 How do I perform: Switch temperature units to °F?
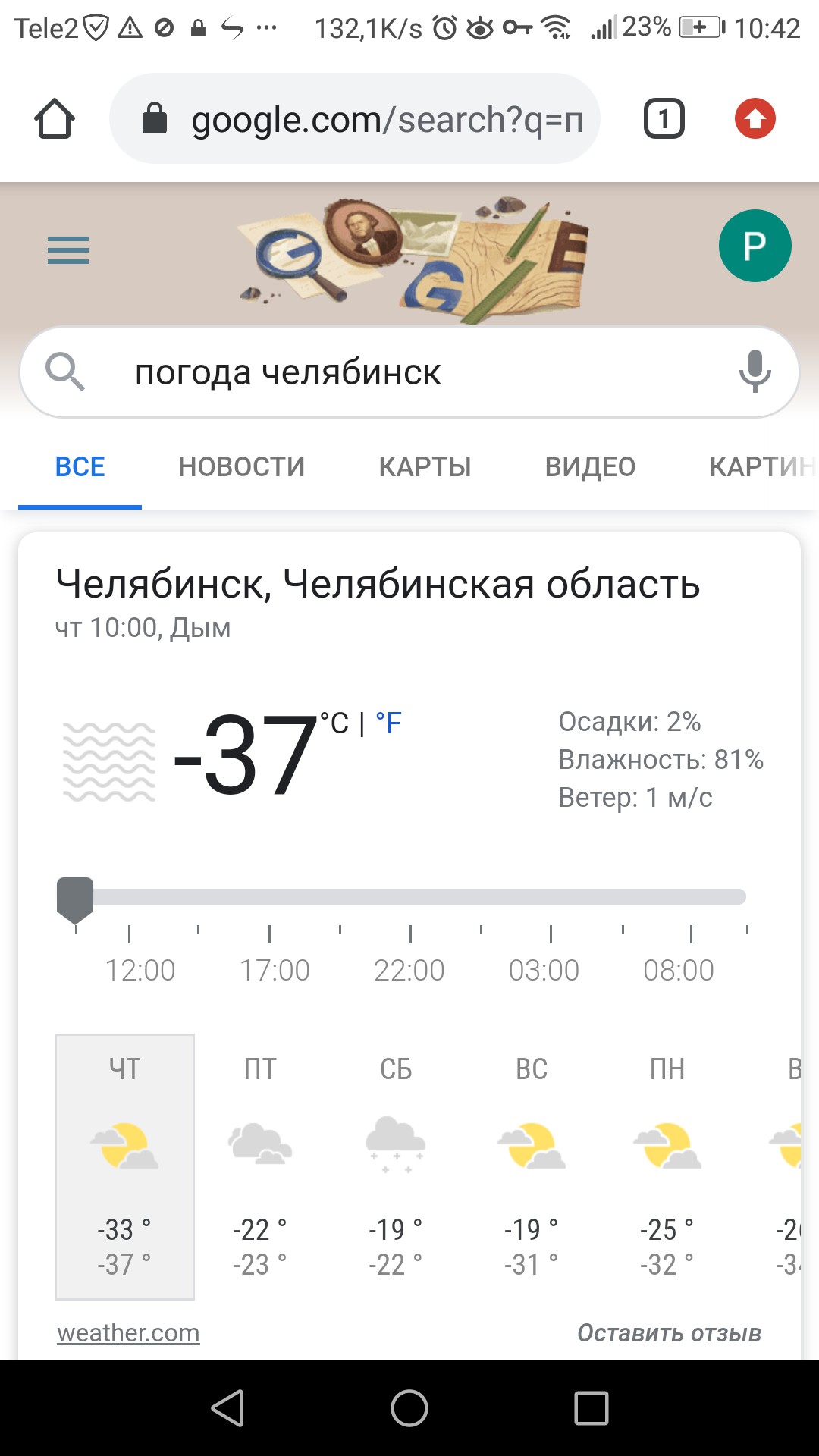click(388, 723)
